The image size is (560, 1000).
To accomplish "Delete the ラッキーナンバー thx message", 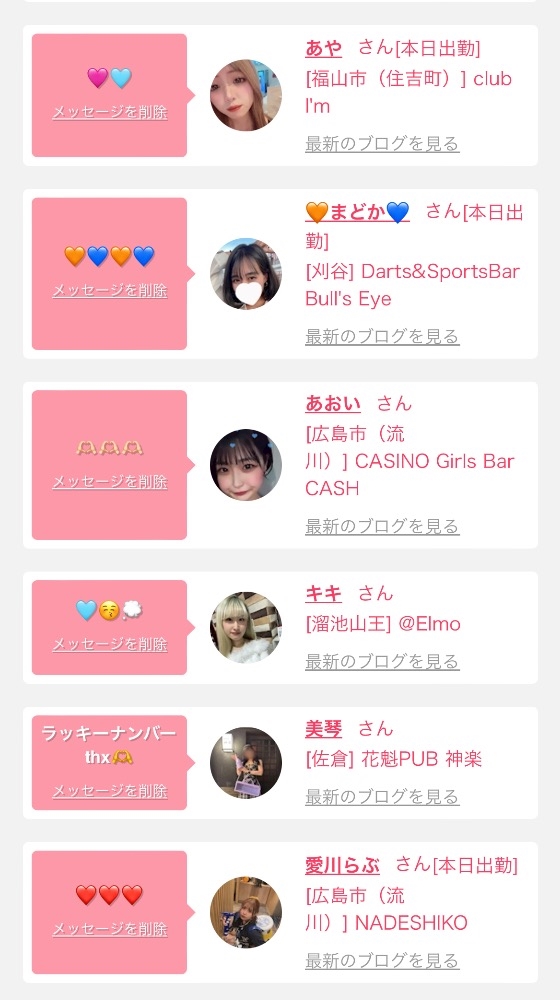I will click(110, 791).
